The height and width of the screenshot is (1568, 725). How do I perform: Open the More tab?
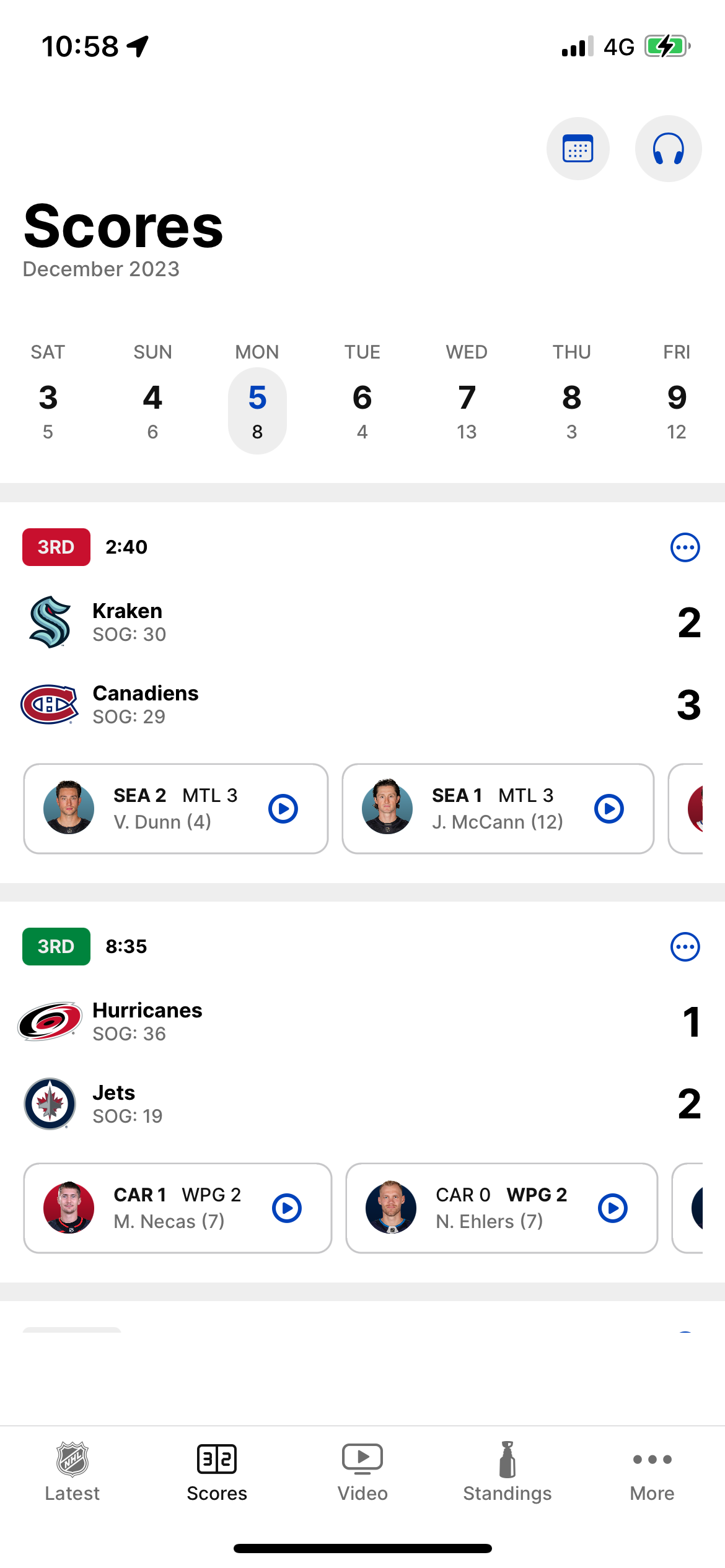pos(652,1473)
